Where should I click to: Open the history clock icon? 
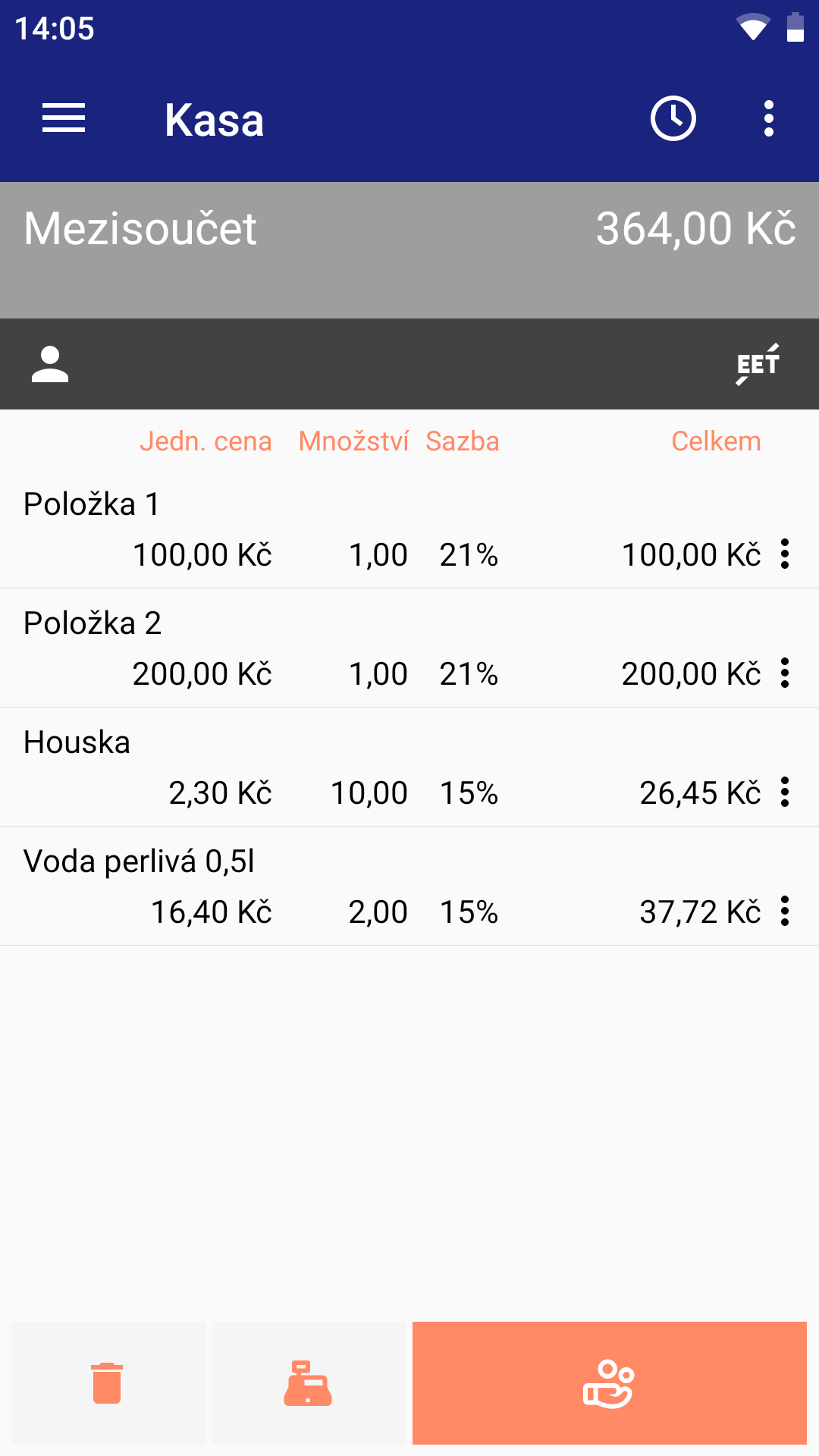click(x=673, y=119)
